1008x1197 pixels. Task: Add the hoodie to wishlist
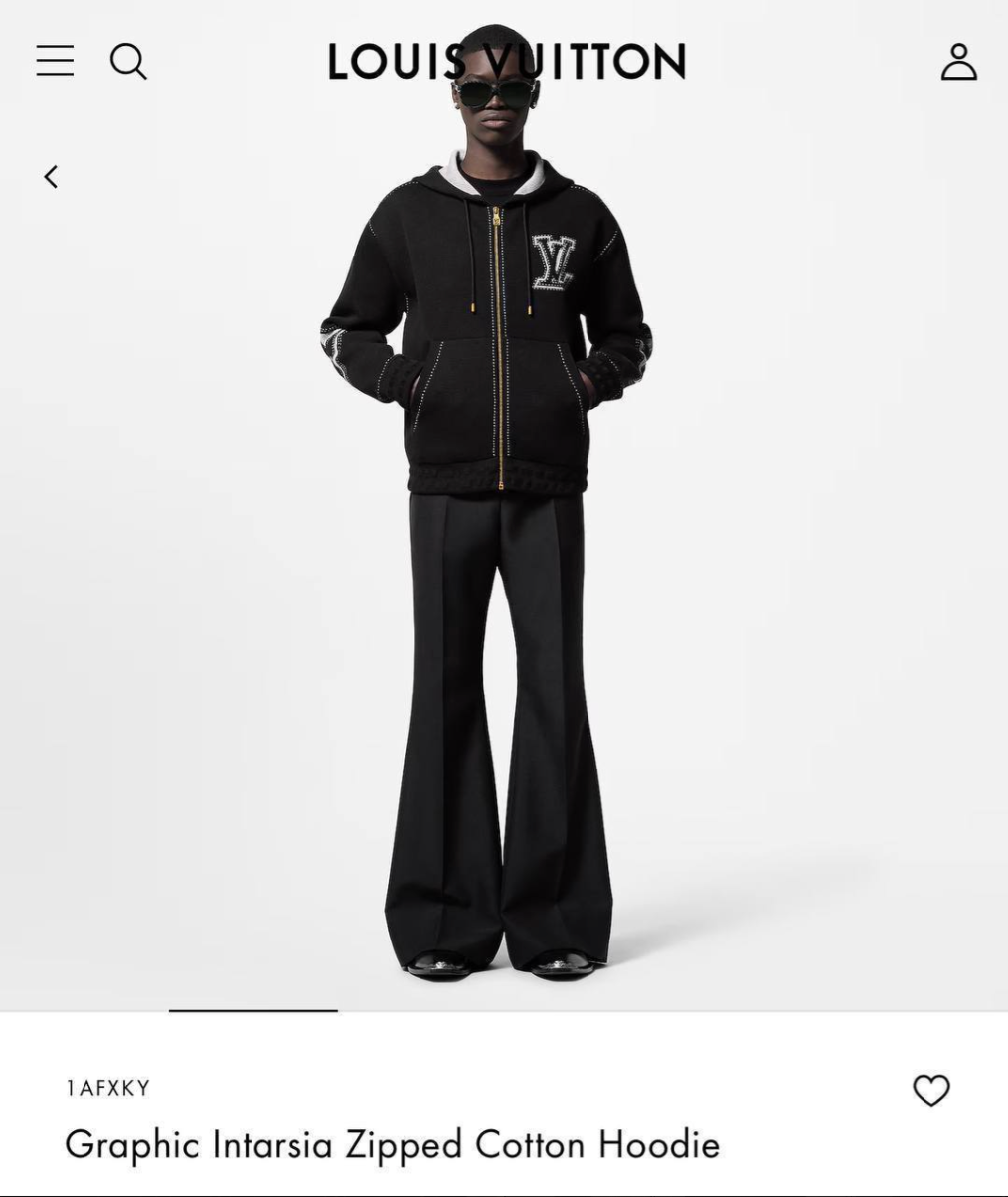[x=930, y=1091]
